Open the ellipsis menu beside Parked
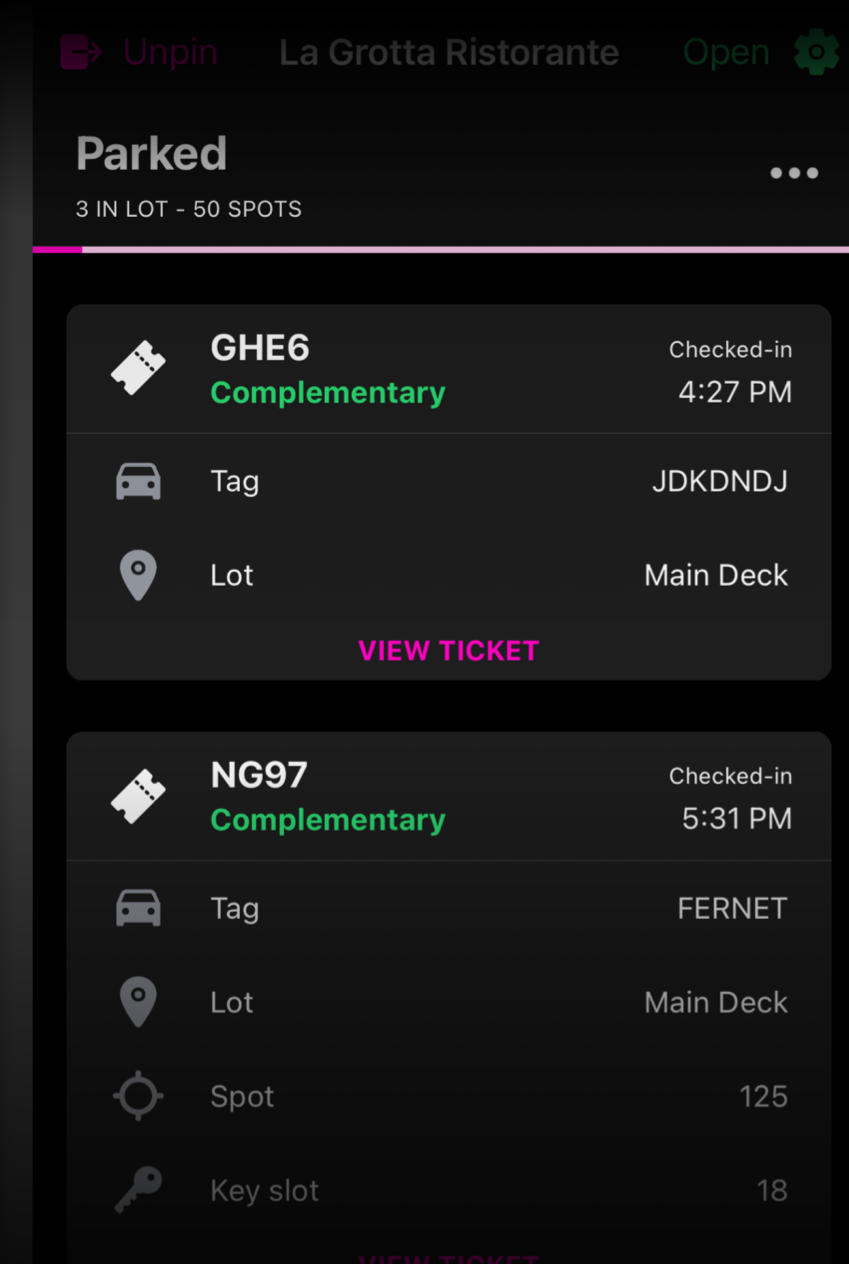The height and width of the screenshot is (1264, 849). tap(793, 173)
